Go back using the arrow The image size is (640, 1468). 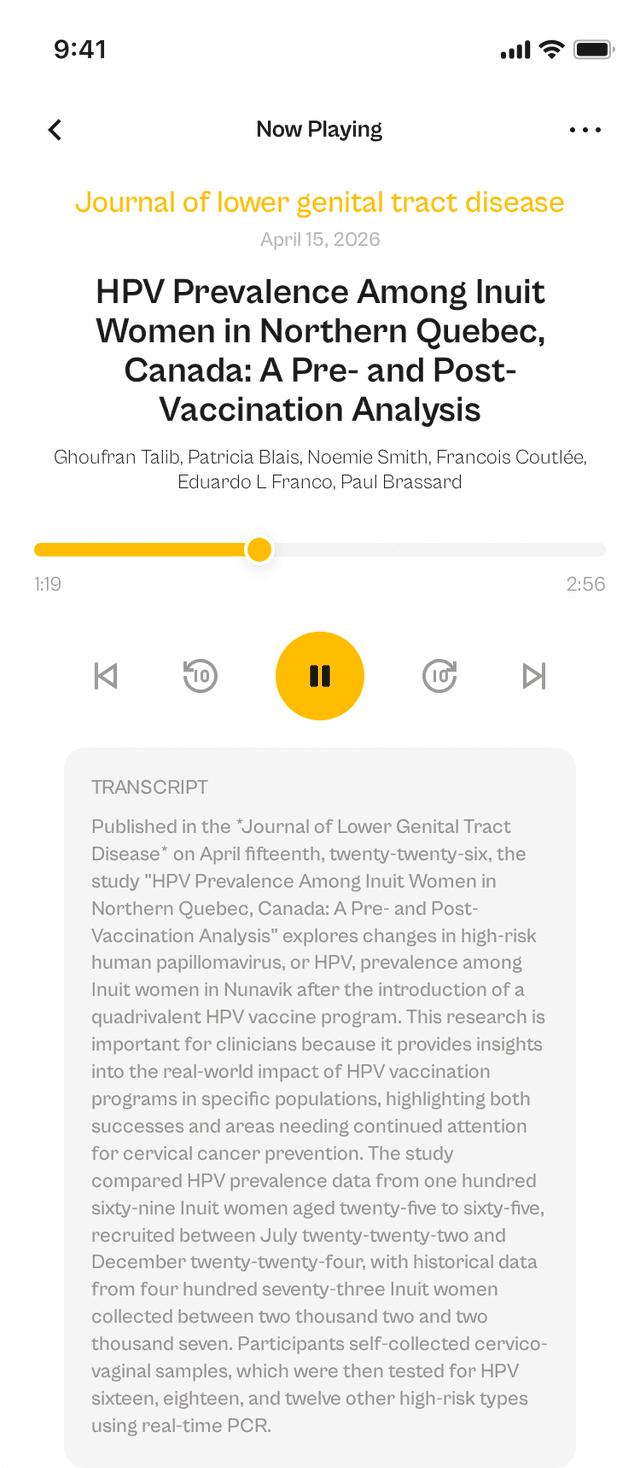55,130
